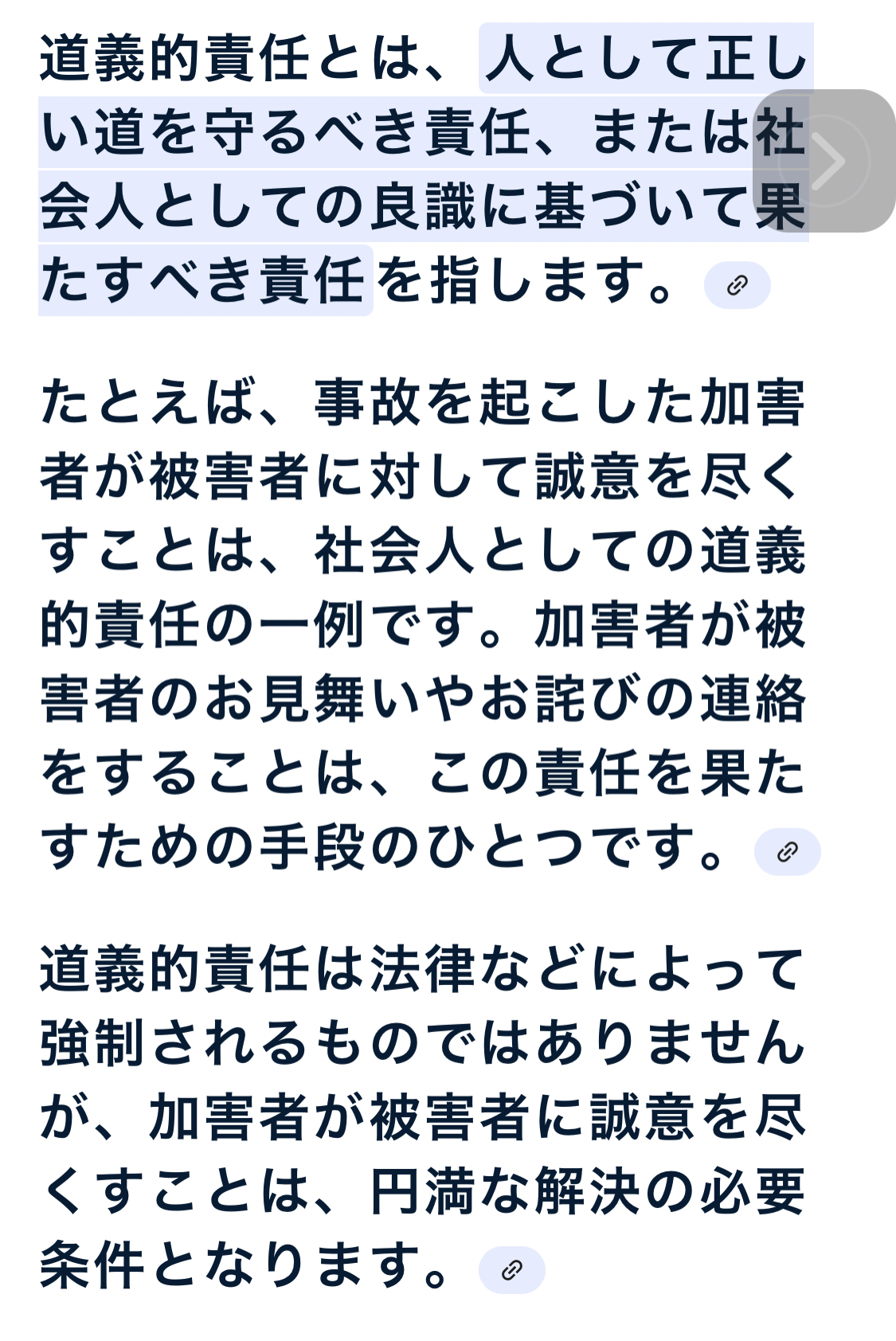896x1341 pixels.
Task: Open source link after the 指します paragraph
Action: (x=737, y=285)
